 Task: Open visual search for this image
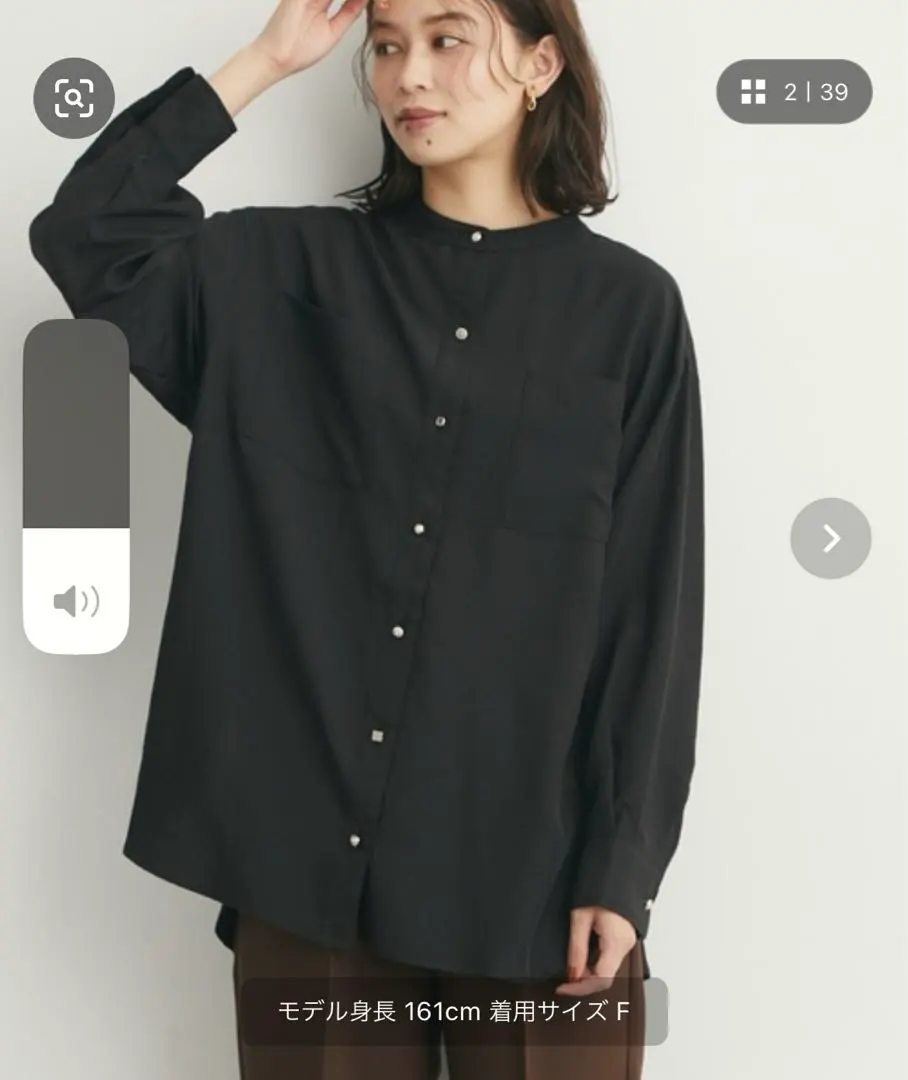(x=74, y=97)
